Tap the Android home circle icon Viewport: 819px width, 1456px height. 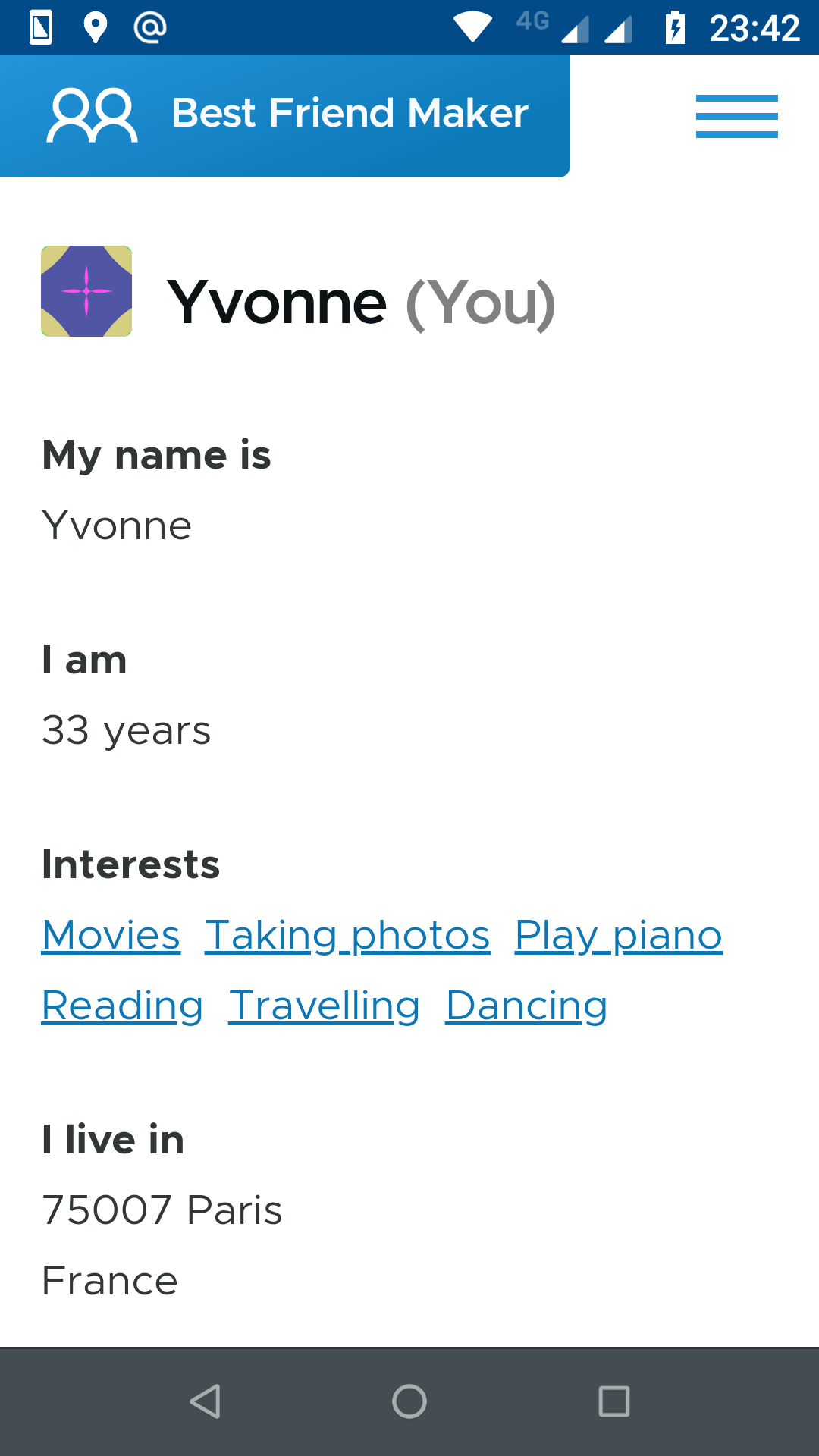point(409,1400)
